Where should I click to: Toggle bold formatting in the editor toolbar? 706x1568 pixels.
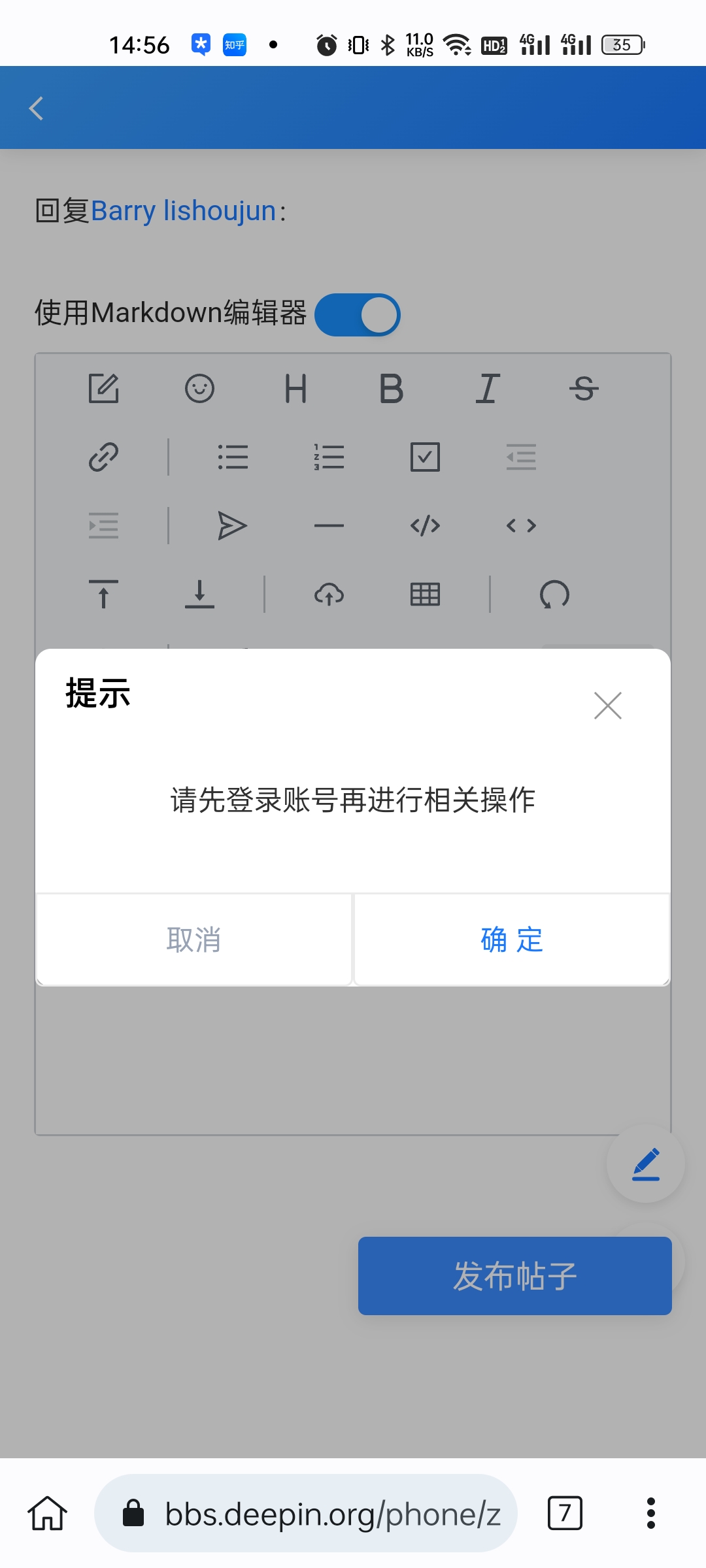[x=390, y=389]
